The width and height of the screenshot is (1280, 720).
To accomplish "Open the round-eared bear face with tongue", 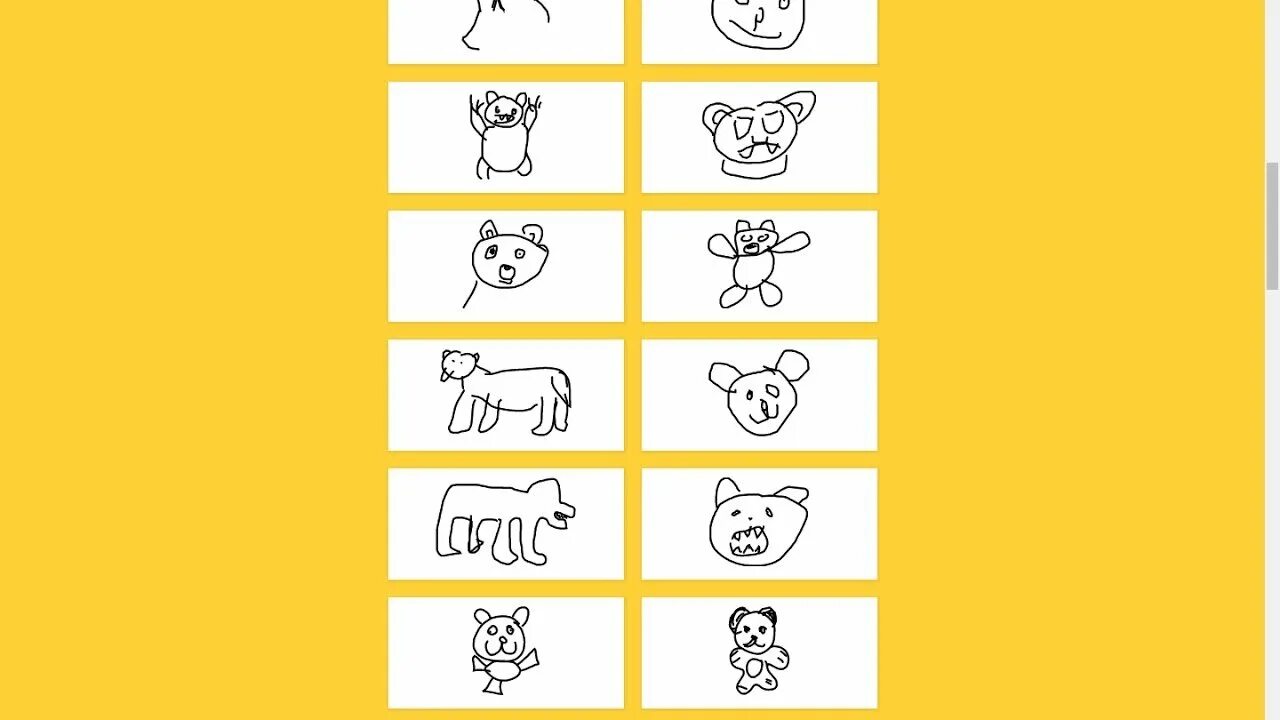I will click(759, 395).
